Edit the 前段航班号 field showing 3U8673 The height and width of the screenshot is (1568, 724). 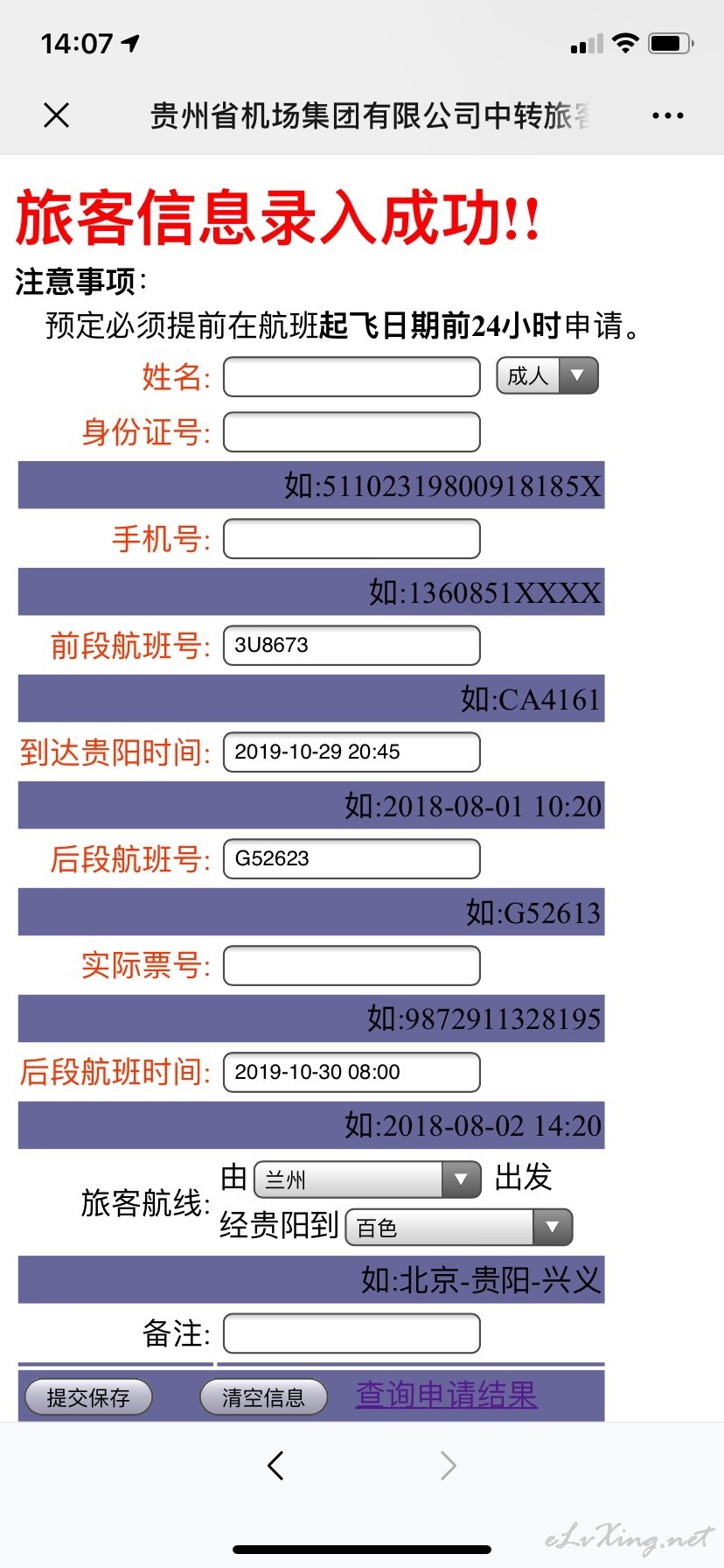click(x=352, y=646)
